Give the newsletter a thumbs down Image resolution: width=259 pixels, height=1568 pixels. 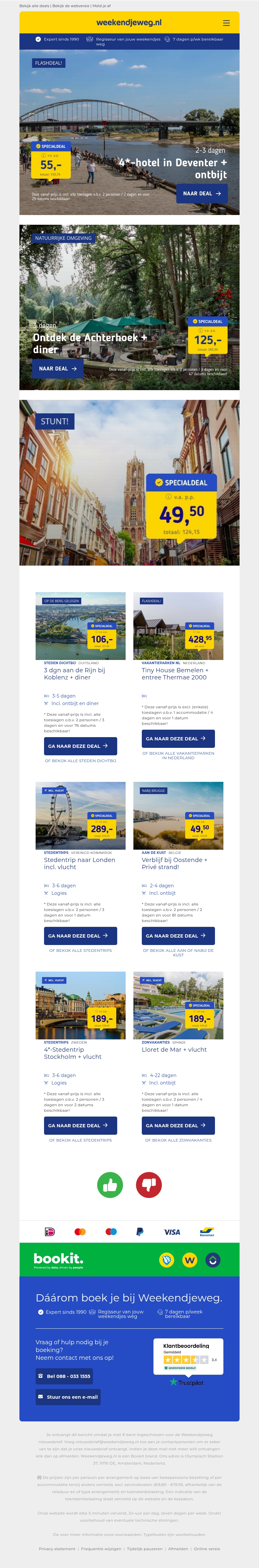click(x=149, y=1185)
